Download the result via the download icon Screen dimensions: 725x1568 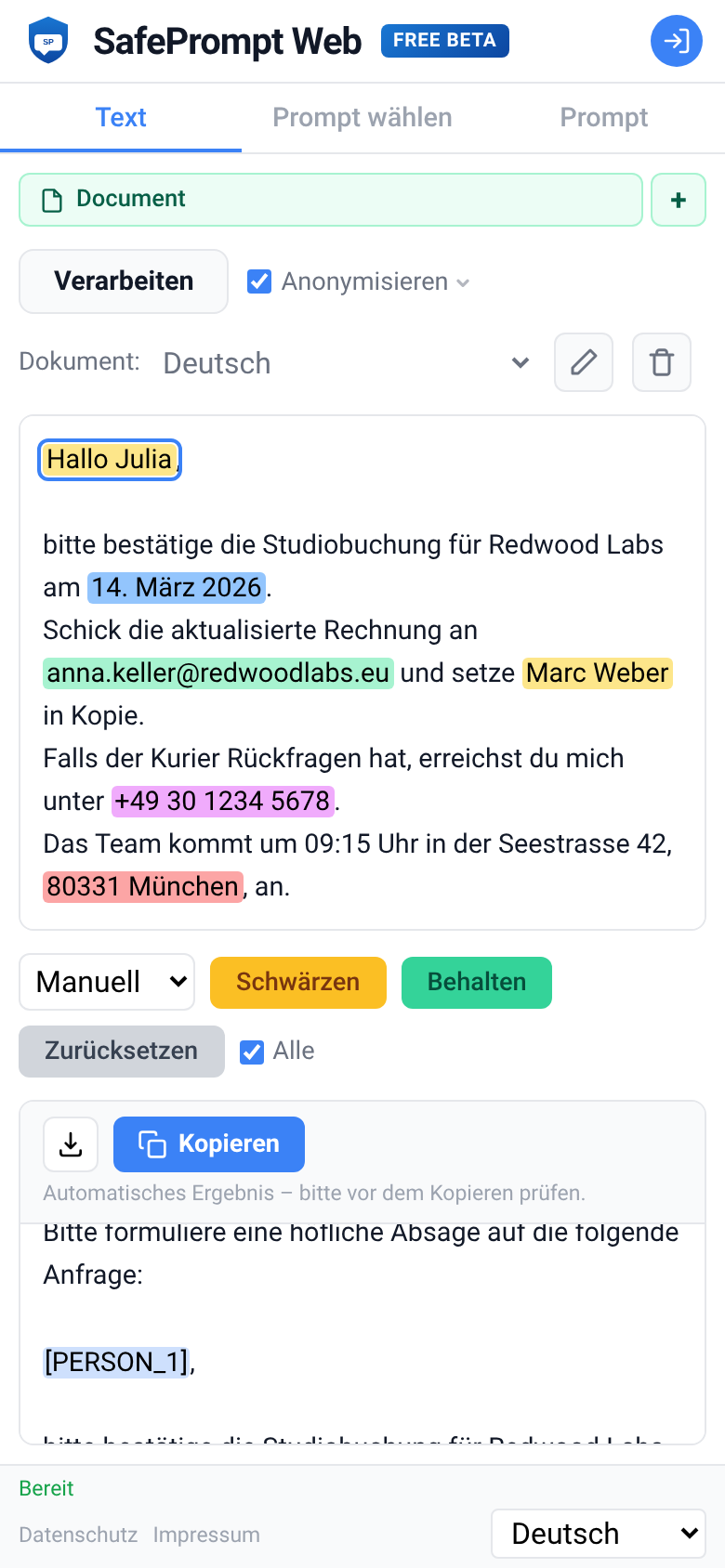(x=70, y=1144)
